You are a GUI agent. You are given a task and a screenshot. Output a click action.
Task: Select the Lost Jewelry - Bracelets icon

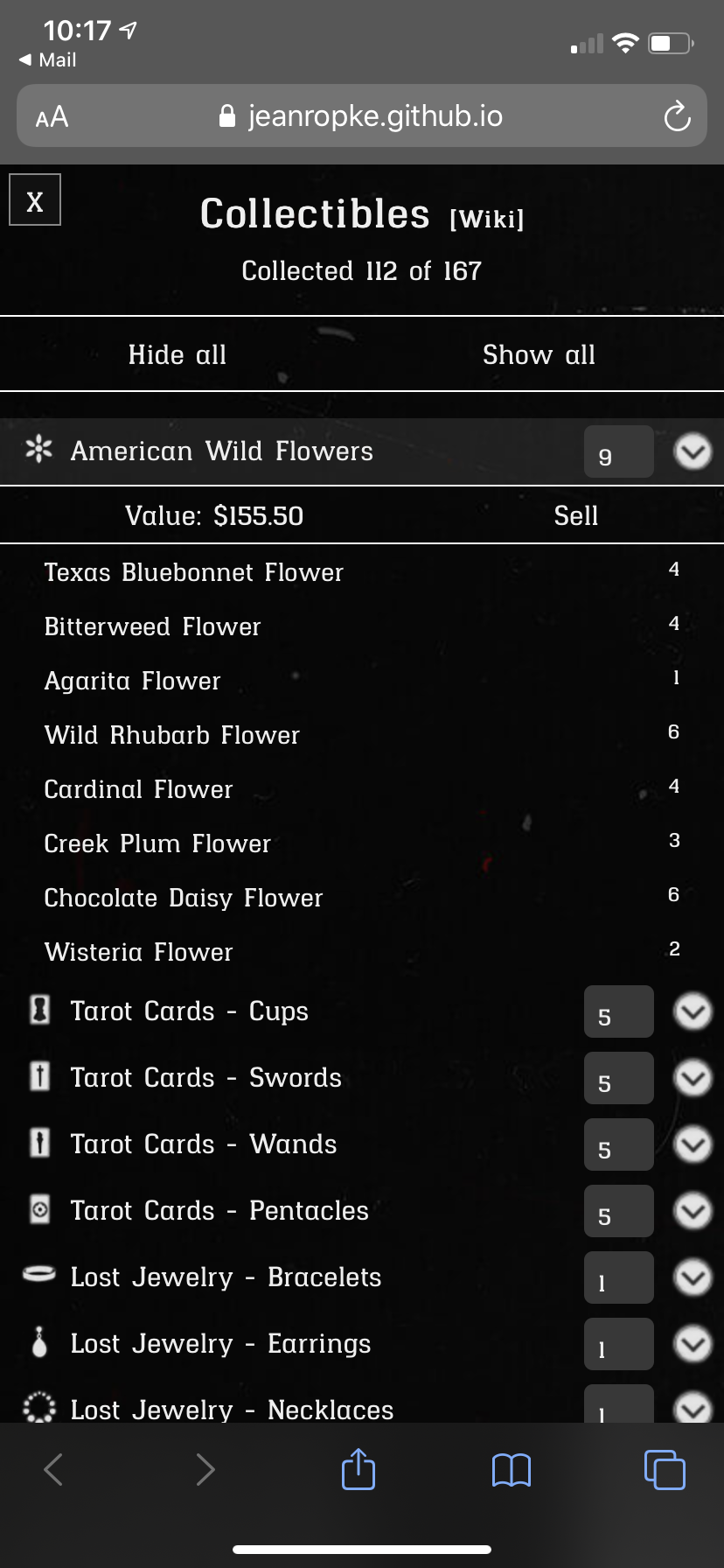(38, 1277)
